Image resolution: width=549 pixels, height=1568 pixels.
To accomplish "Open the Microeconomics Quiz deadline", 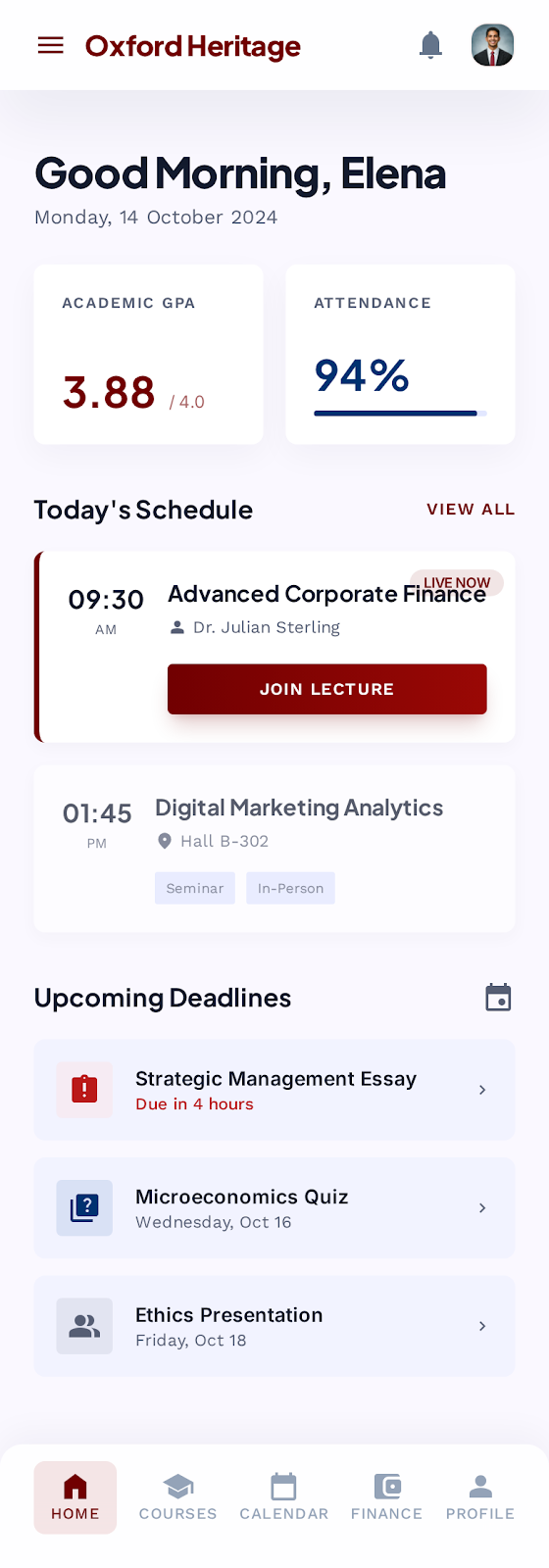I will [274, 1208].
